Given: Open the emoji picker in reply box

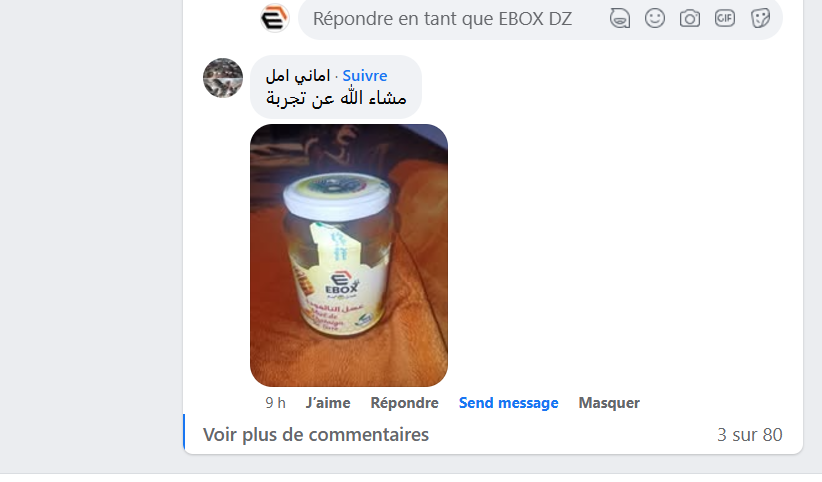Looking at the screenshot, I should pyautogui.click(x=655, y=18).
